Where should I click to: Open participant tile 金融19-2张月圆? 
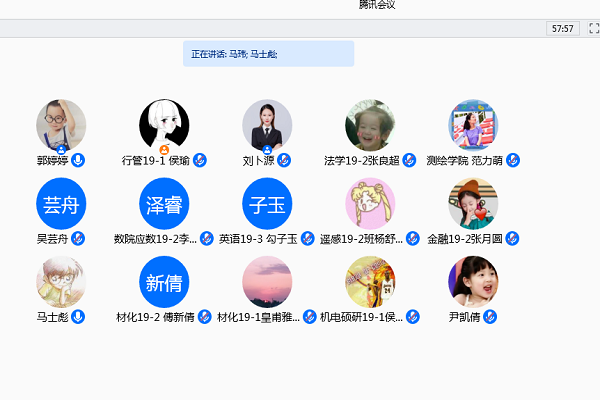[473, 204]
